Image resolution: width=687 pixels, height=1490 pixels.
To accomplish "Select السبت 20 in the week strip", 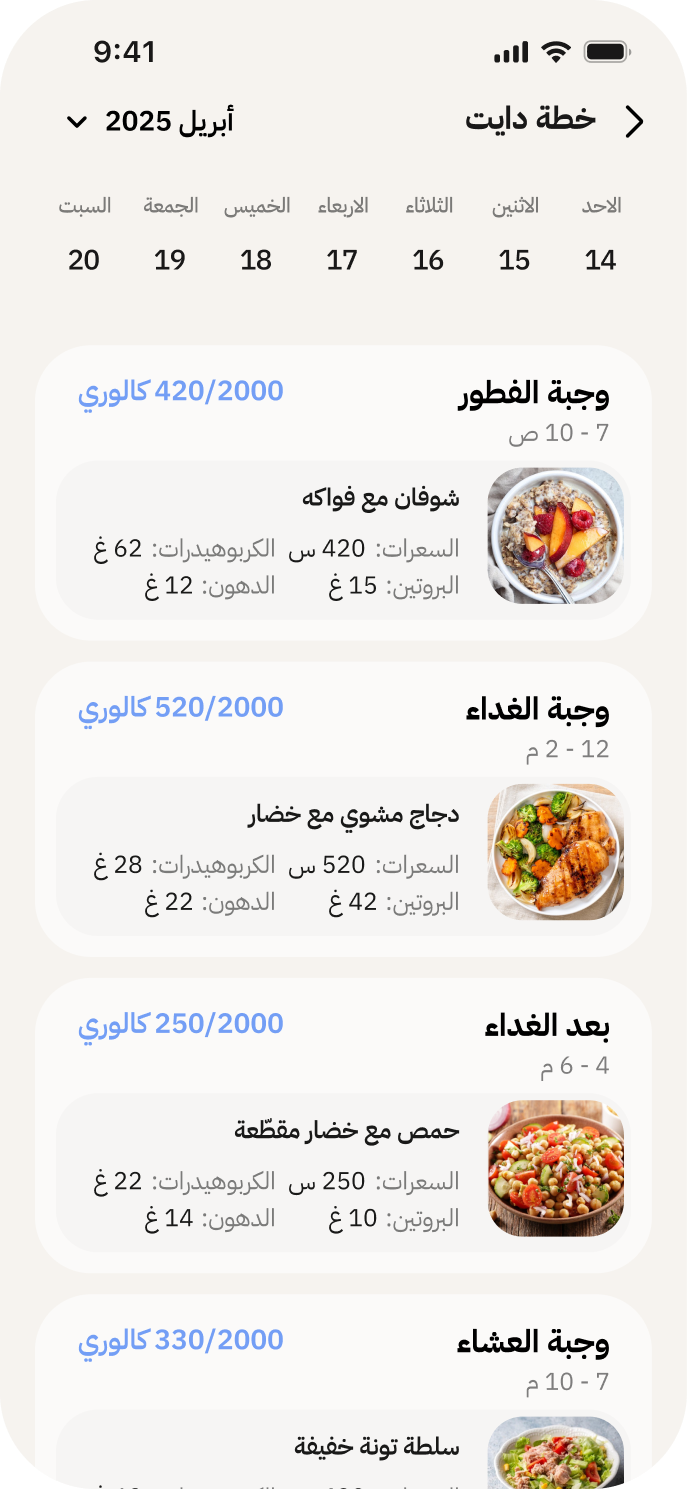I will pos(84,236).
